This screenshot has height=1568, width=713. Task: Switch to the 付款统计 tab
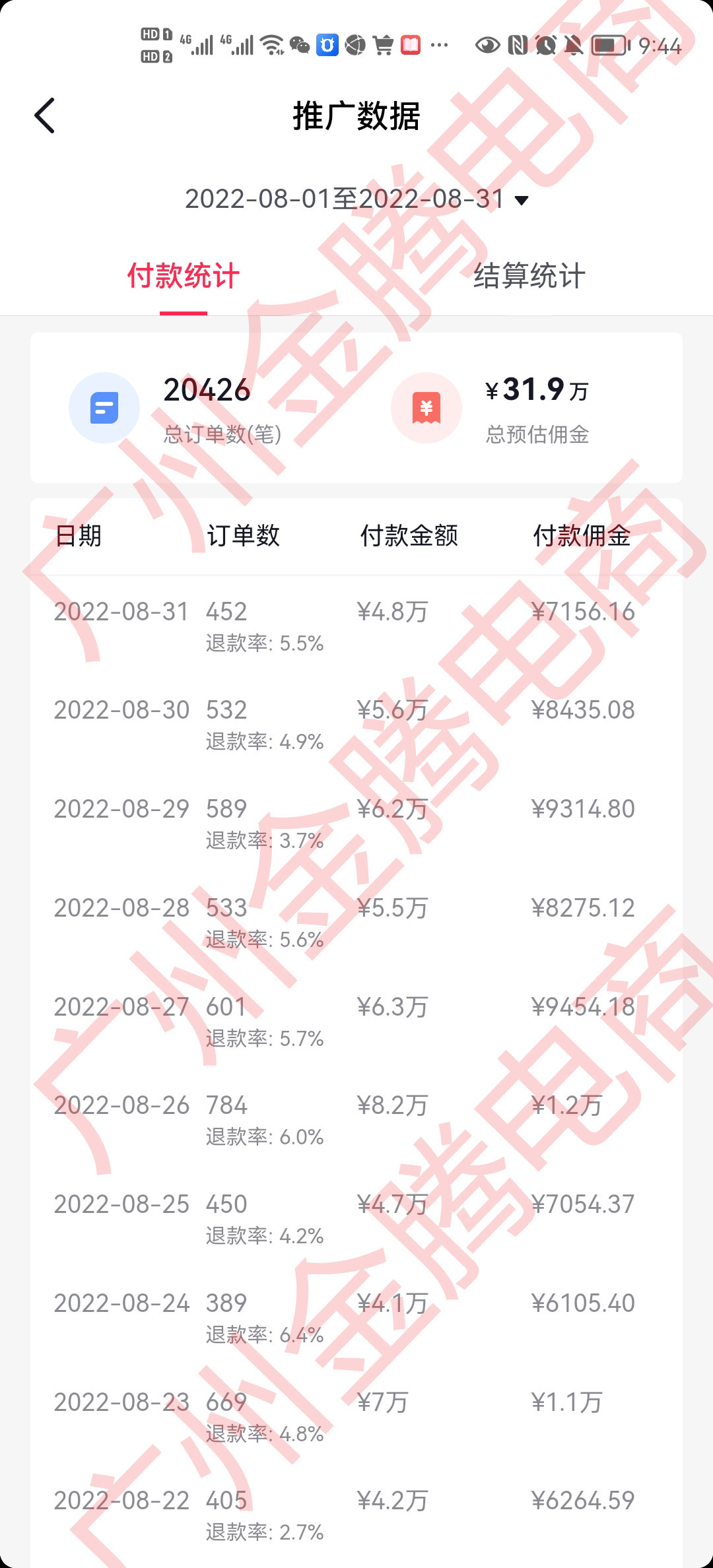[x=183, y=276]
